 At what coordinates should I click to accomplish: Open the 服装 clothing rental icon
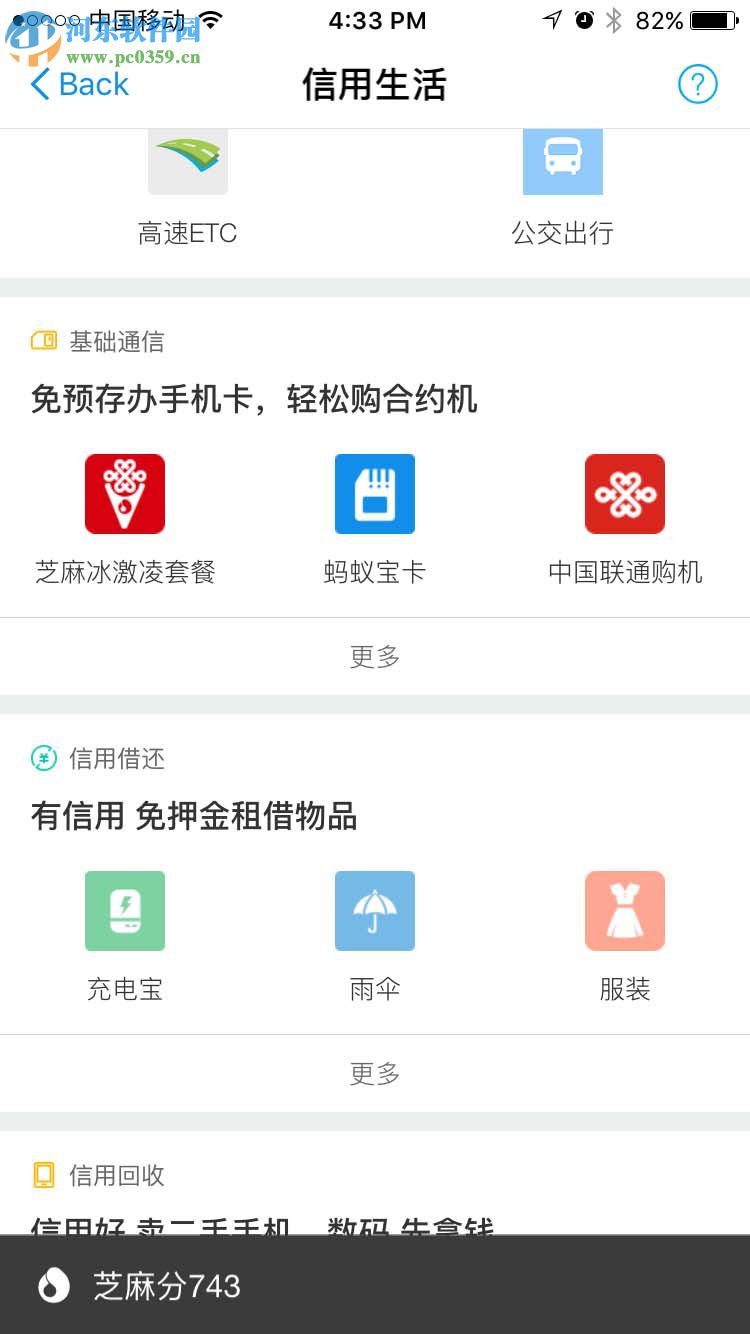click(624, 910)
